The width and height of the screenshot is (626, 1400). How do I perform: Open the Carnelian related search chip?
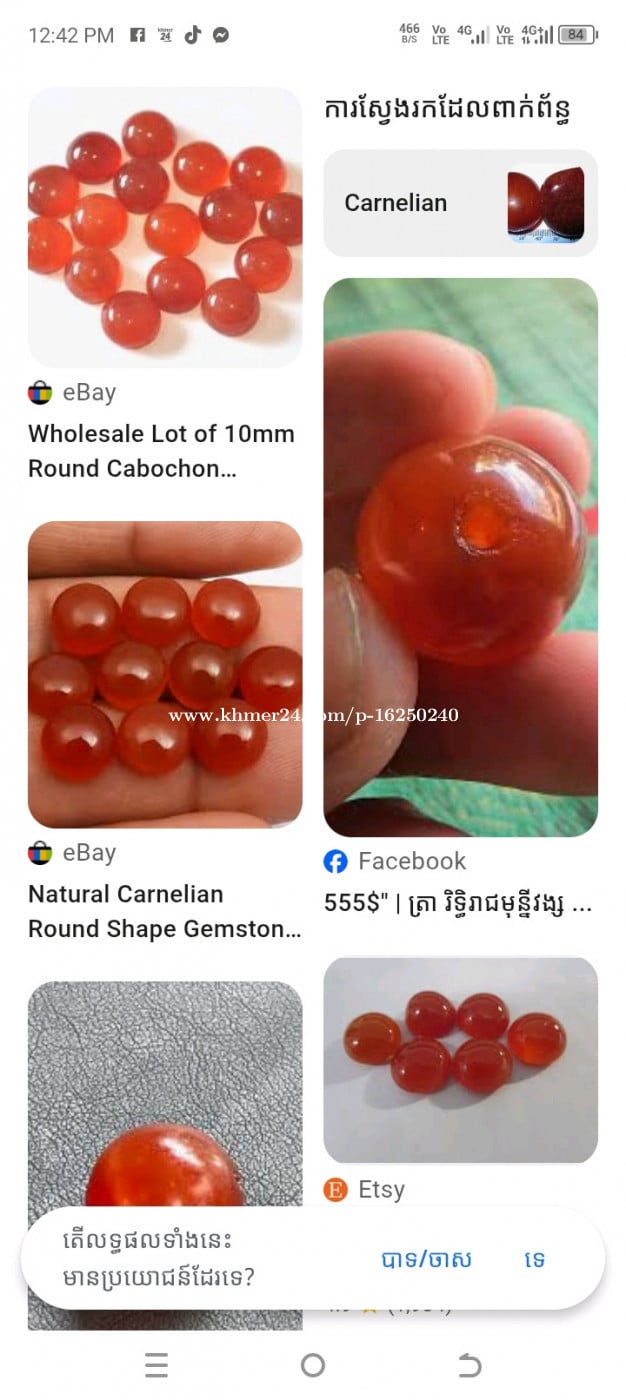coord(460,203)
